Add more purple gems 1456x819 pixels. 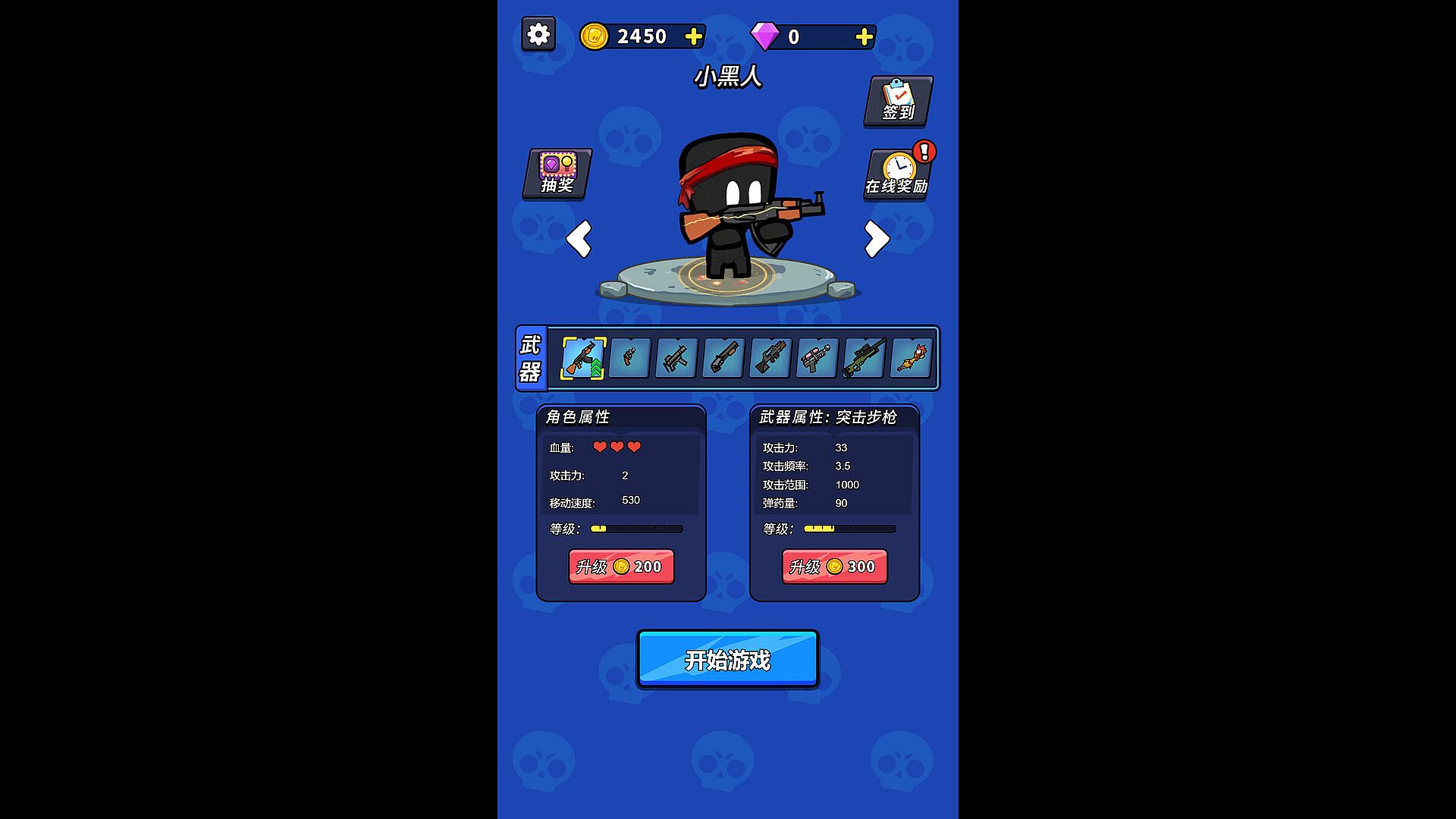[x=864, y=36]
